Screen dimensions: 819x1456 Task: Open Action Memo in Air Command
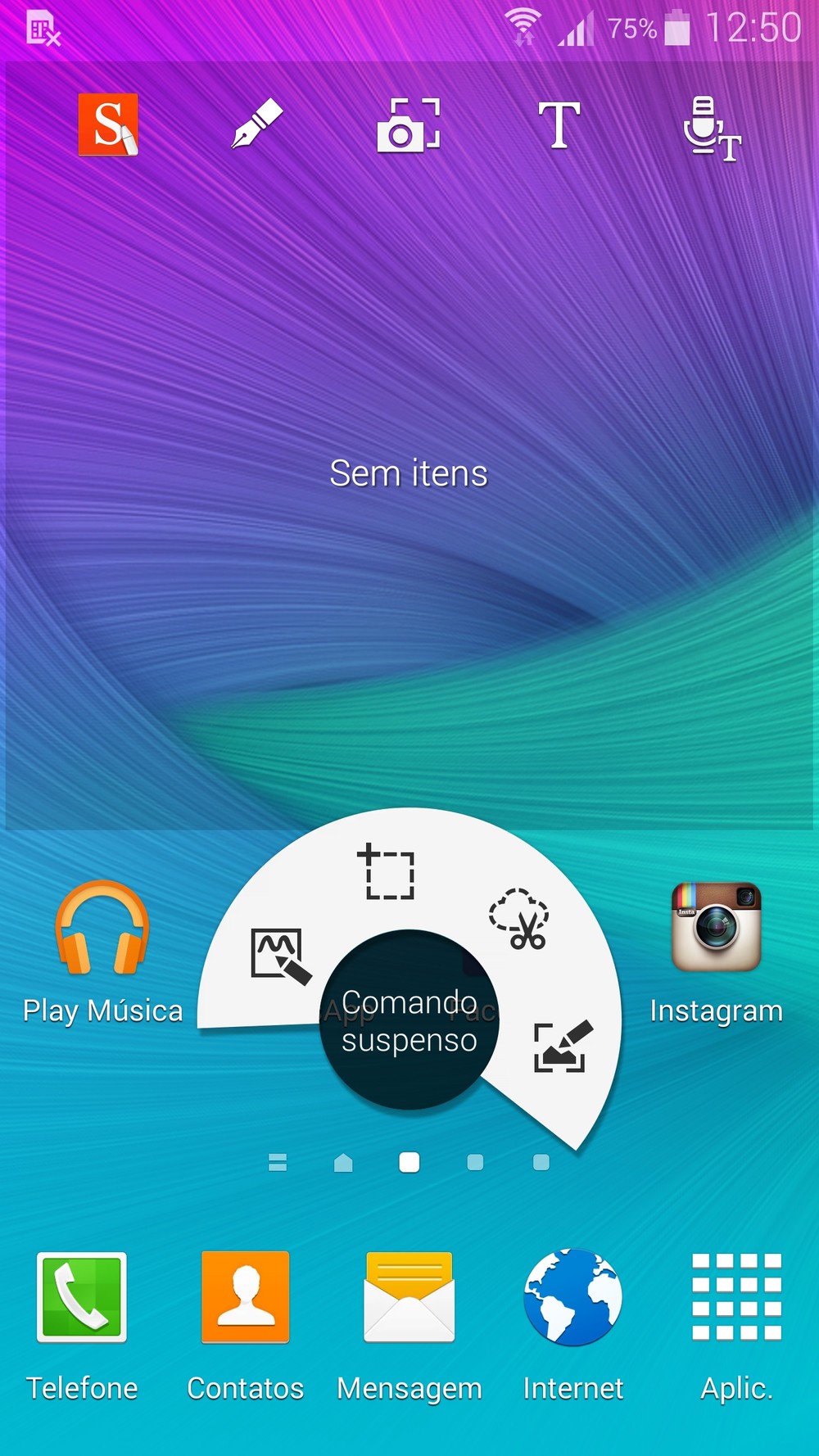pos(280,956)
